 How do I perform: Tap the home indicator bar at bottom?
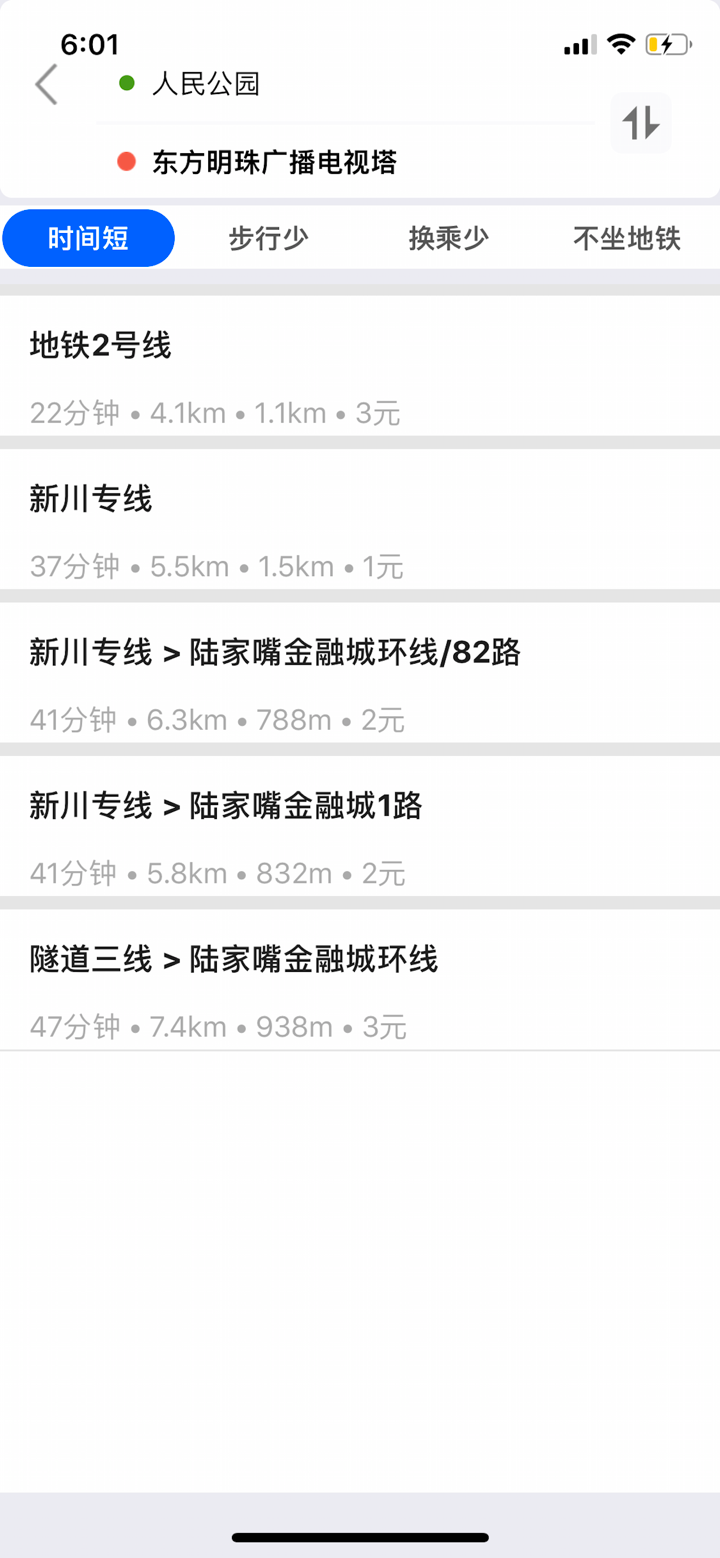click(x=360, y=1538)
